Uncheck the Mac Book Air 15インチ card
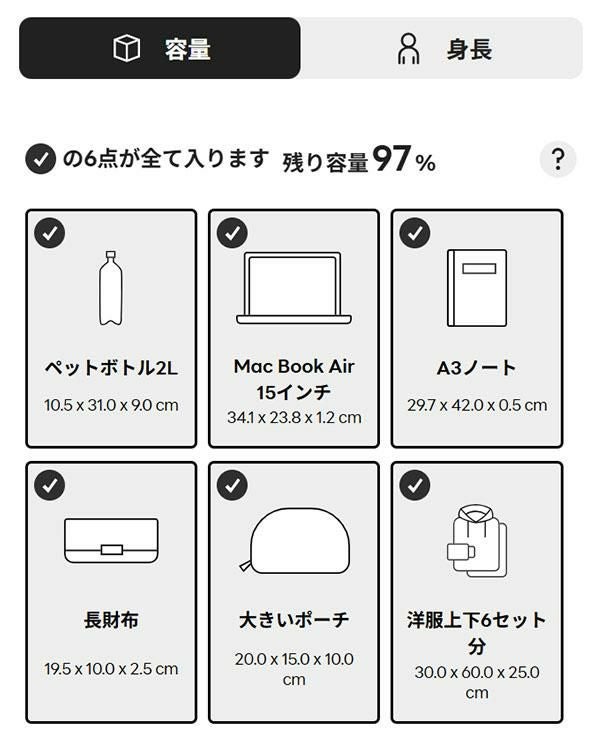 (294, 328)
